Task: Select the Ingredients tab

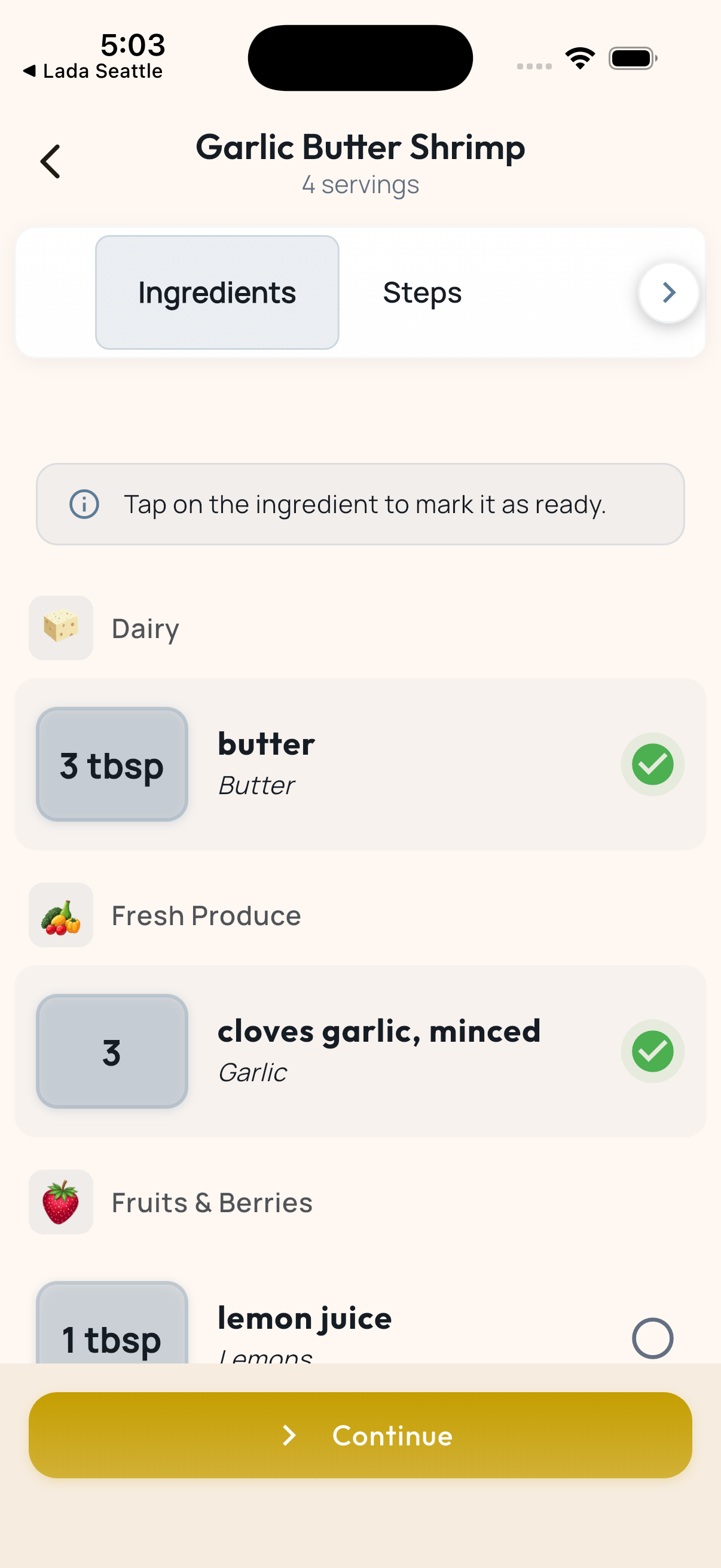Action: click(x=216, y=292)
